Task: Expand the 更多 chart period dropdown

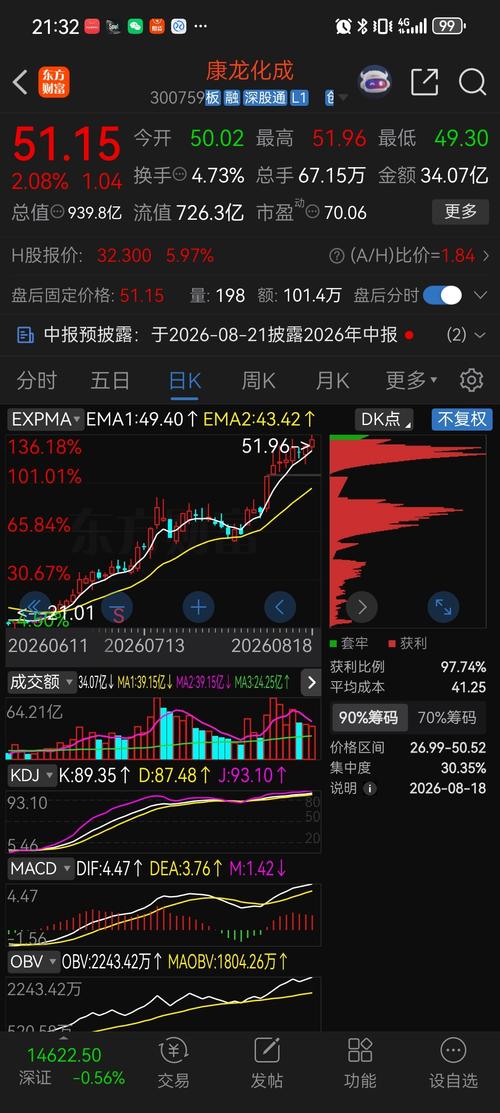Action: pos(411,381)
